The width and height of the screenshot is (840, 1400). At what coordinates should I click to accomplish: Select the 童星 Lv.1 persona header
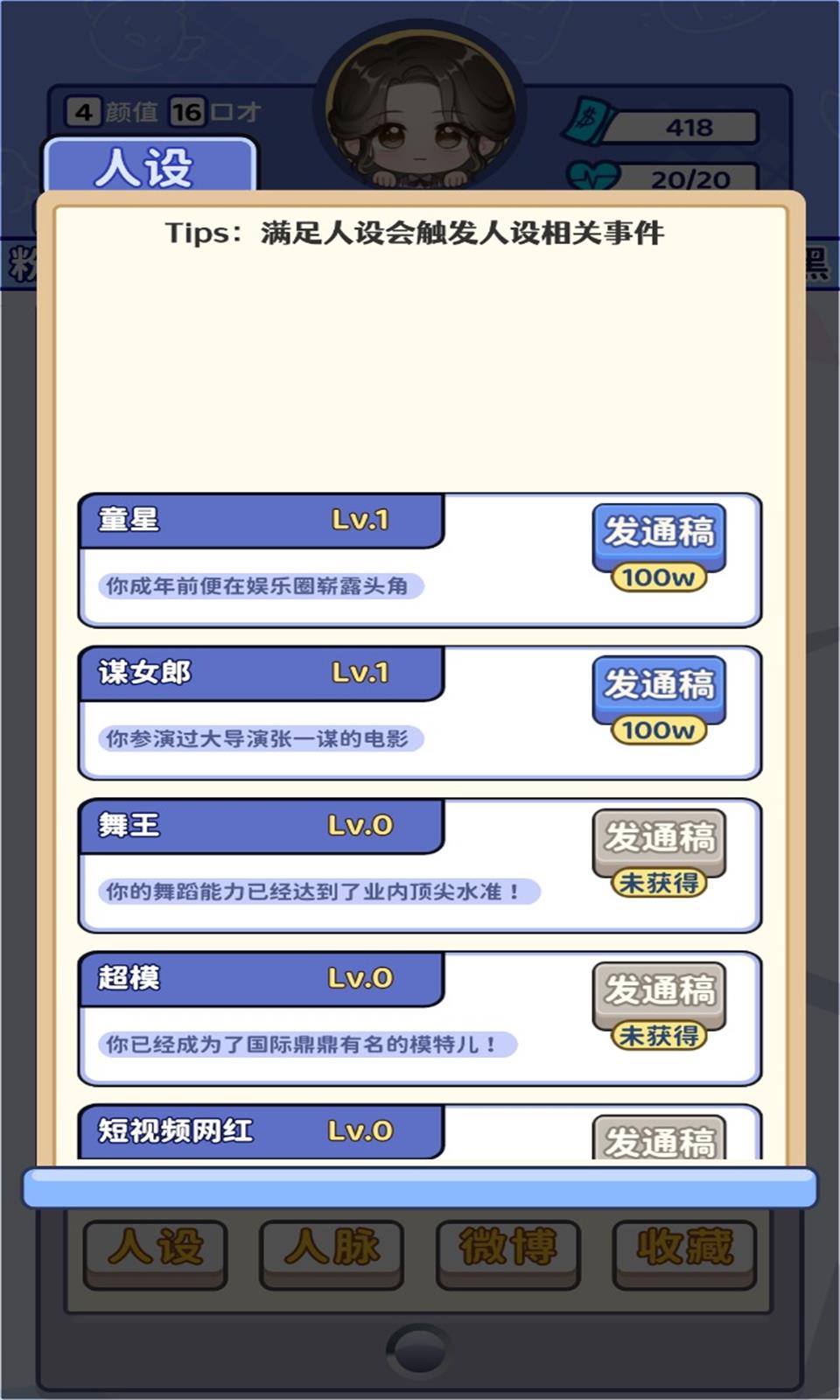pos(262,520)
